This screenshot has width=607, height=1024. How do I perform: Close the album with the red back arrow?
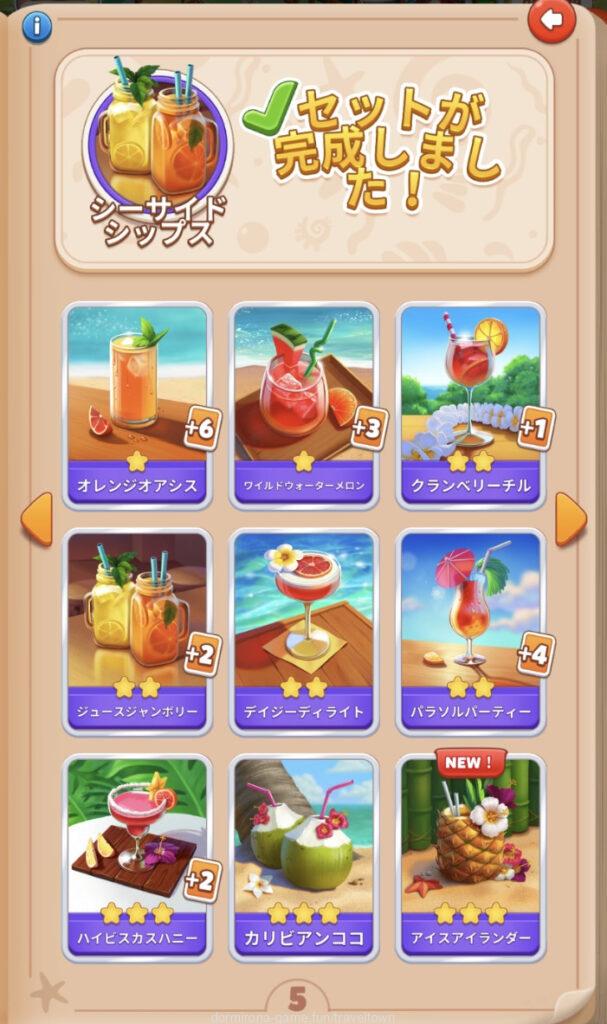click(x=551, y=19)
